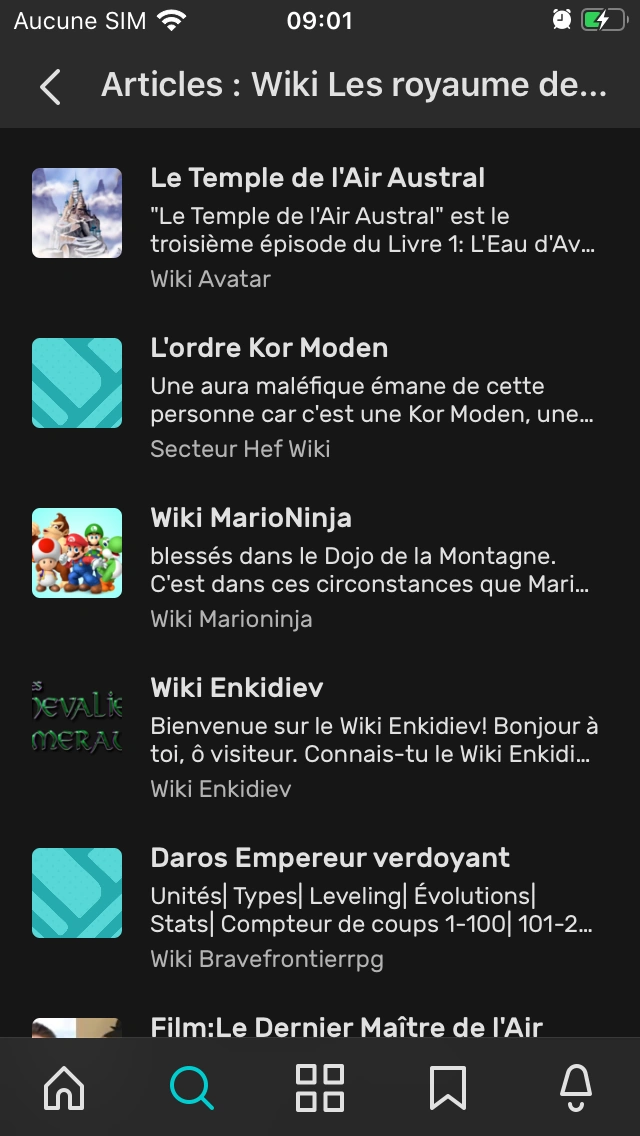Open the Home tab

(x=64, y=1087)
